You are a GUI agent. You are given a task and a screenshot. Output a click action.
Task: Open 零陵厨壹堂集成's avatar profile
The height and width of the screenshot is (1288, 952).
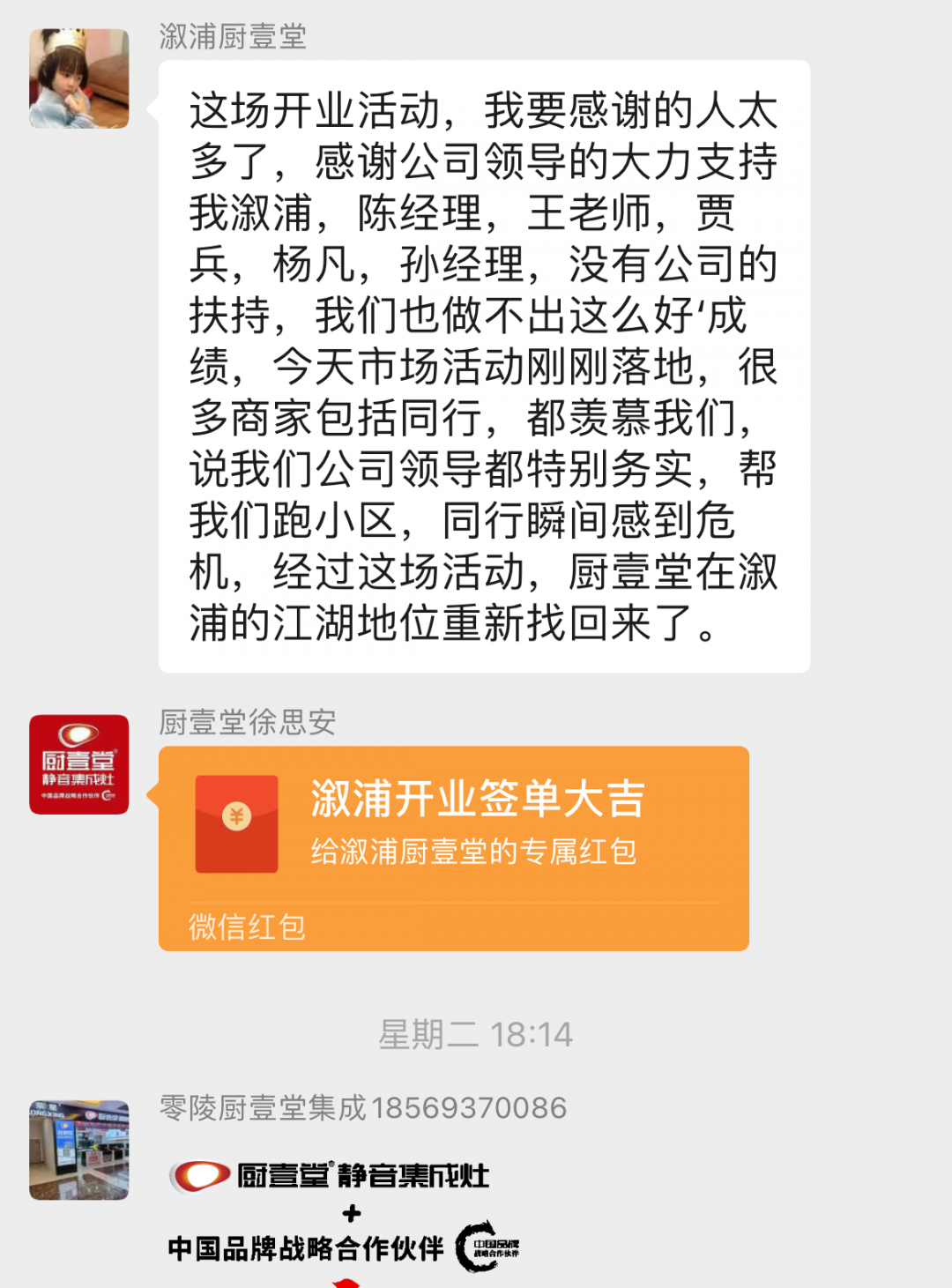click(79, 1150)
